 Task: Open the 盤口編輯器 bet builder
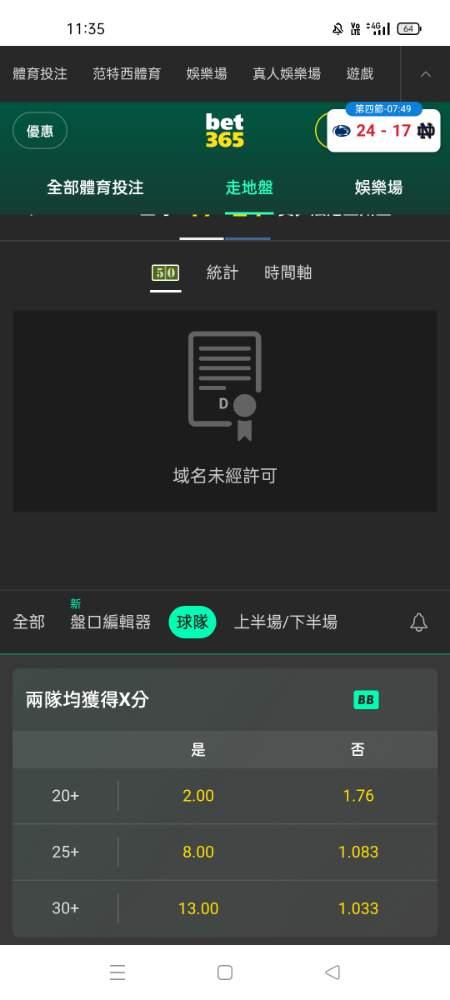coord(110,622)
